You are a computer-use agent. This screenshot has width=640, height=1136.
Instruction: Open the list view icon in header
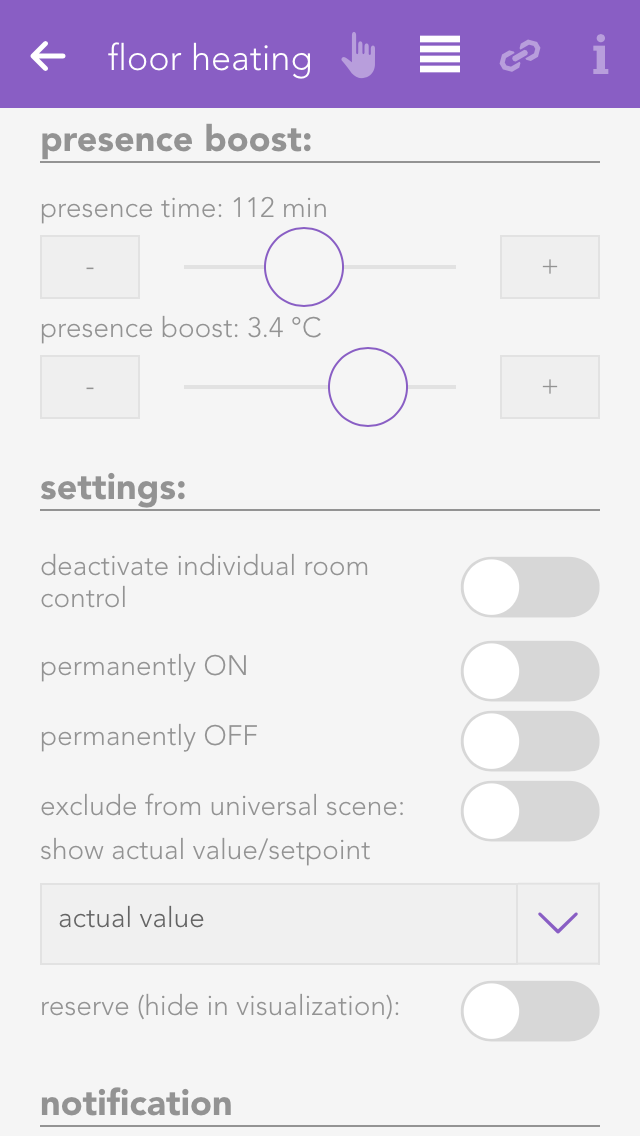[x=440, y=56]
